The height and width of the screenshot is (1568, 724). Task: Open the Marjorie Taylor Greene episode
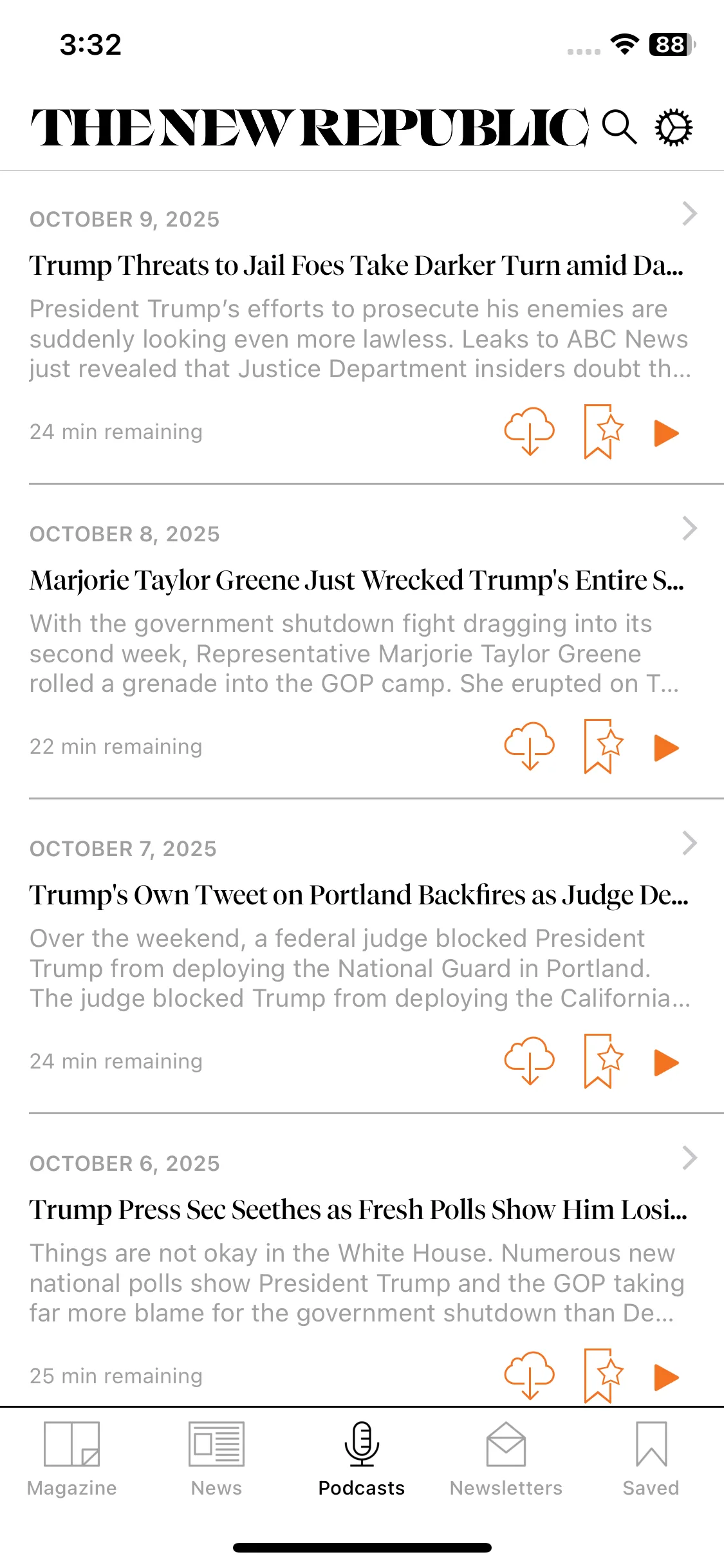coord(357,581)
